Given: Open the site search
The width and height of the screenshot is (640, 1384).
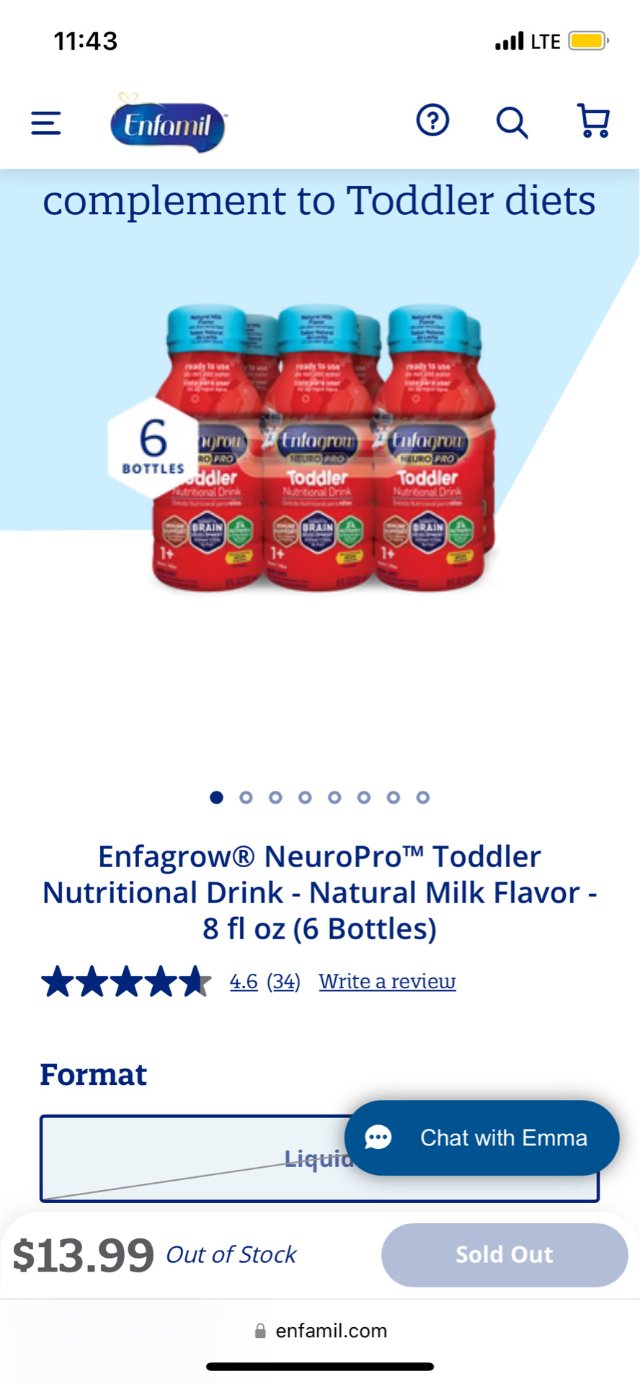Looking at the screenshot, I should tap(512, 123).
